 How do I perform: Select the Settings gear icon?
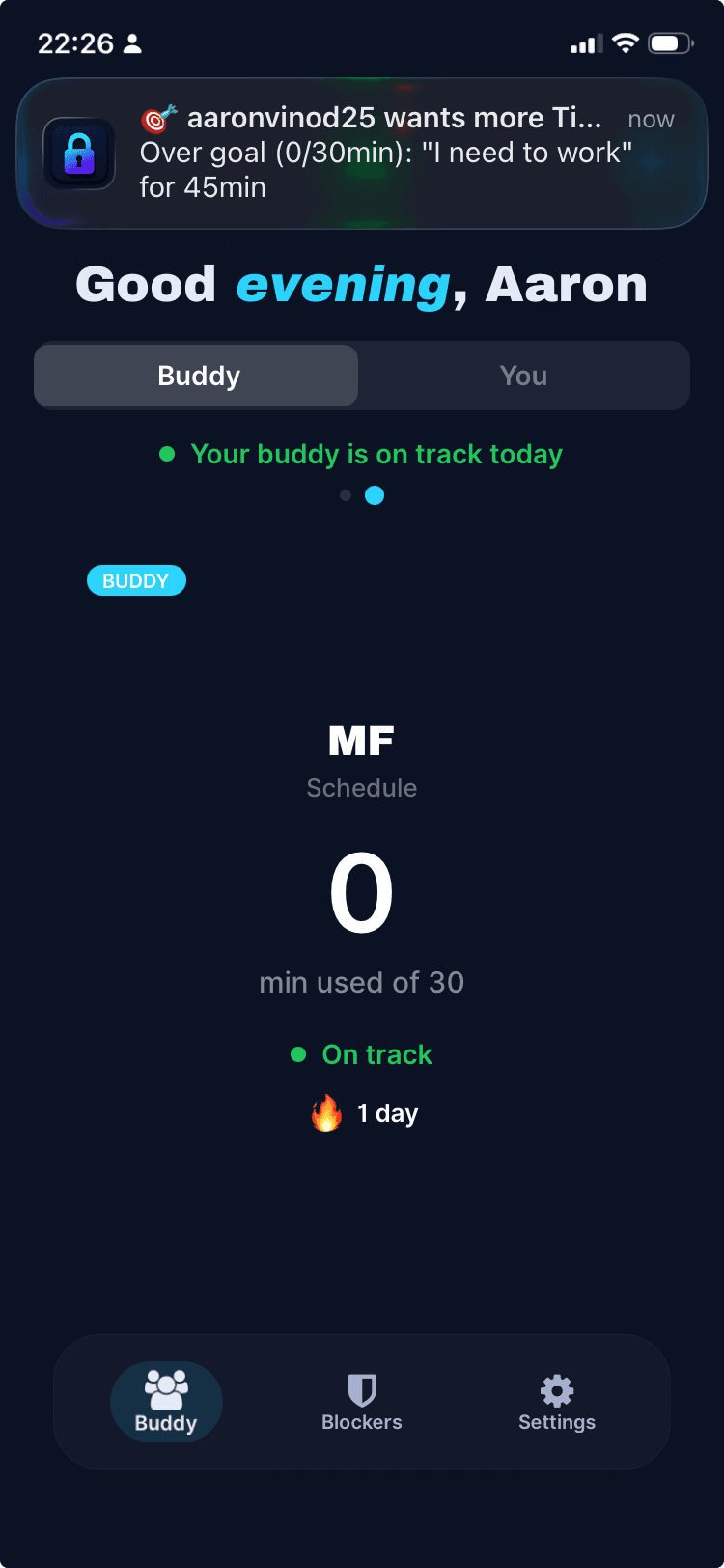click(556, 1390)
